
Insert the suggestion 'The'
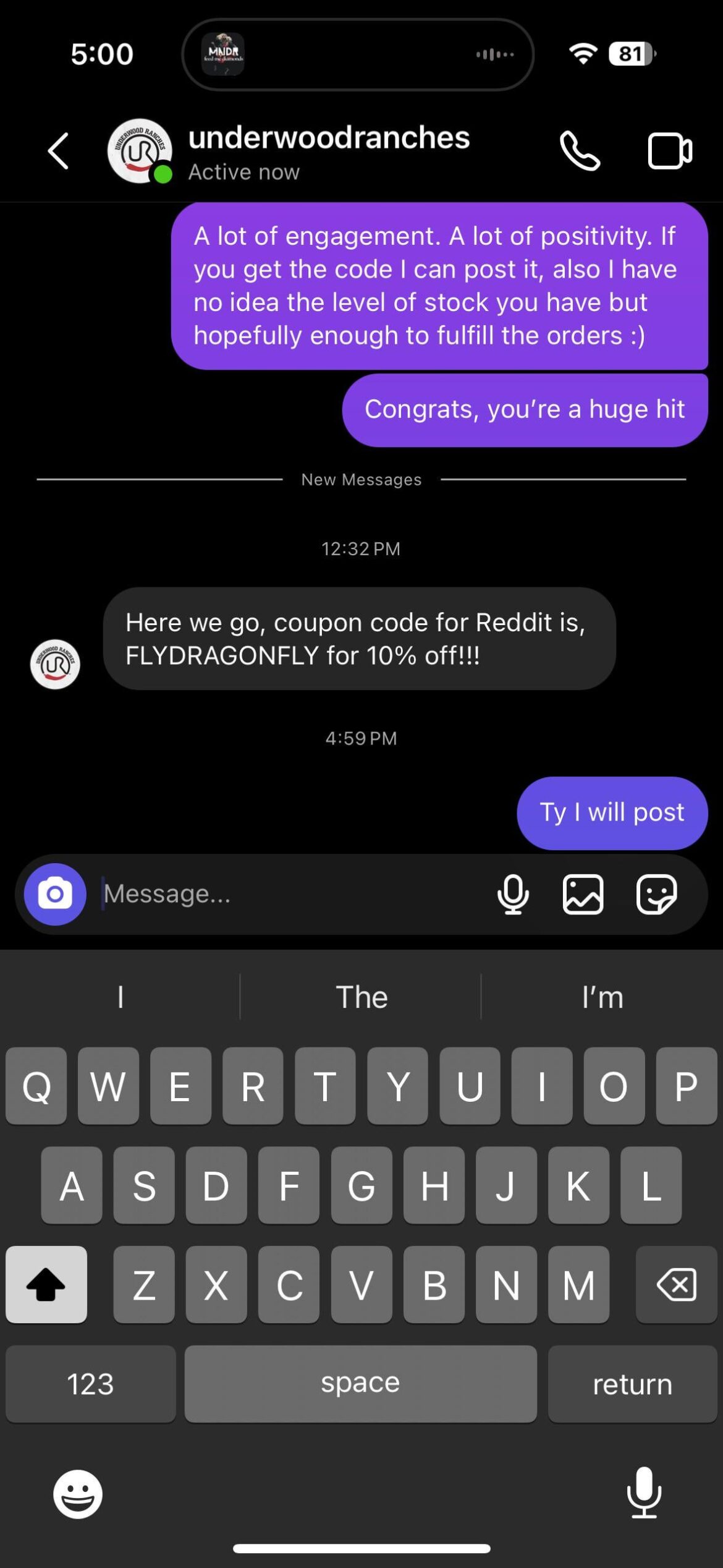tap(361, 997)
